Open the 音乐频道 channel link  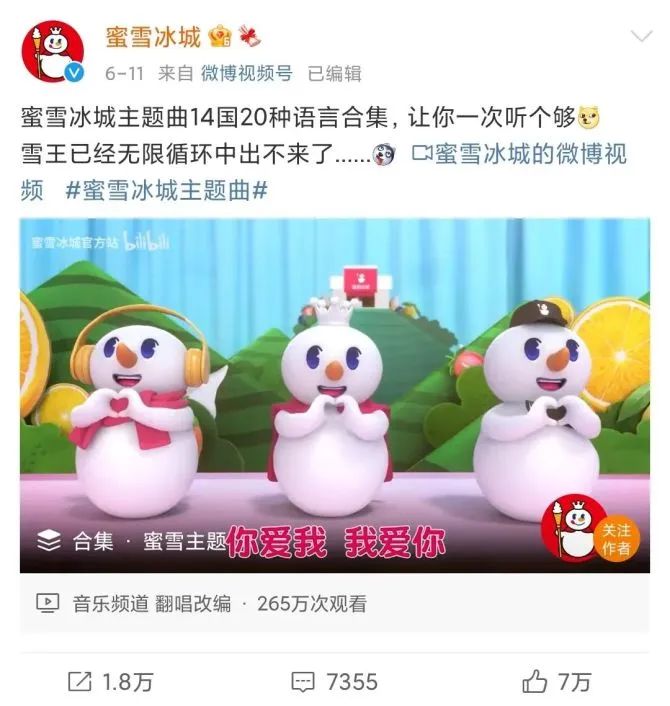tap(110, 603)
